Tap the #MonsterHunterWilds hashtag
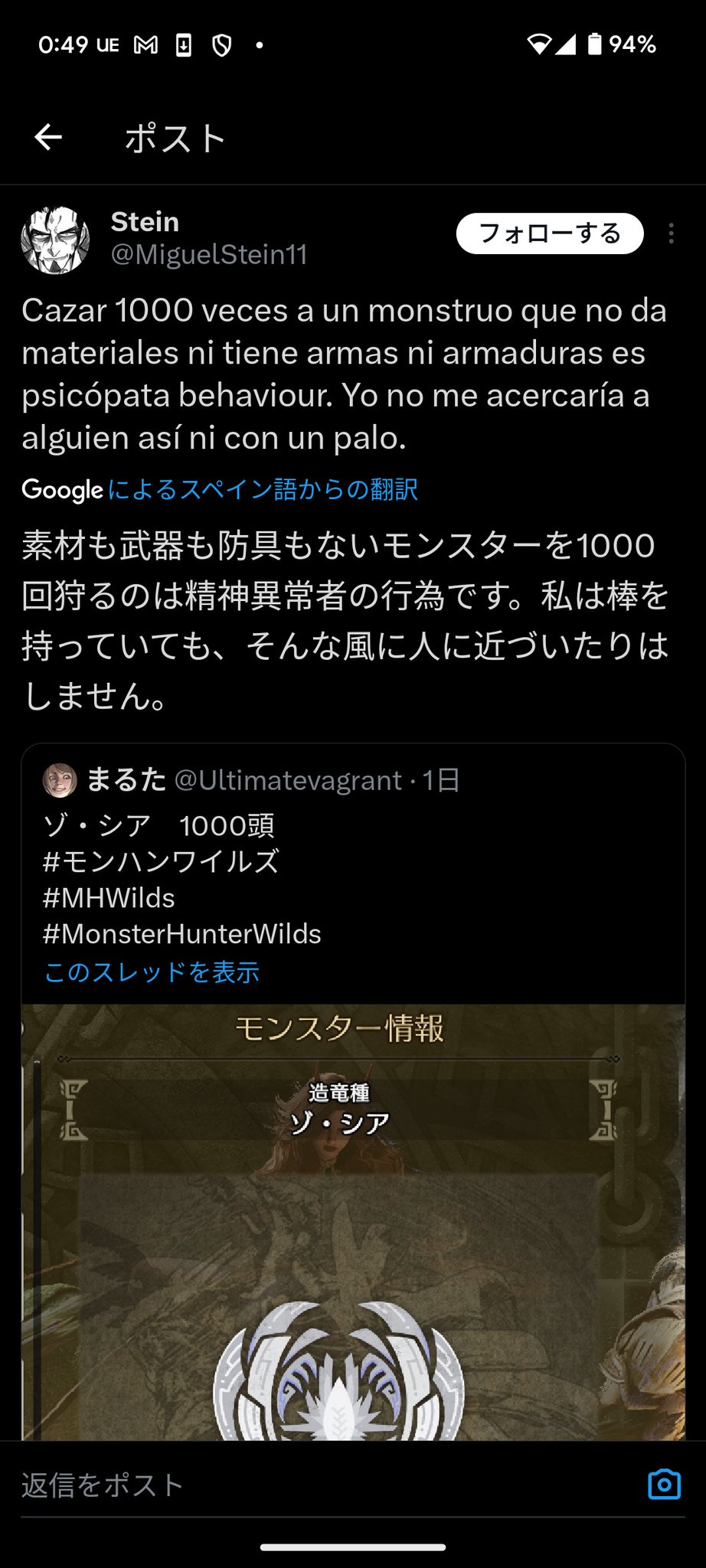This screenshot has height=1568, width=706. (x=182, y=934)
